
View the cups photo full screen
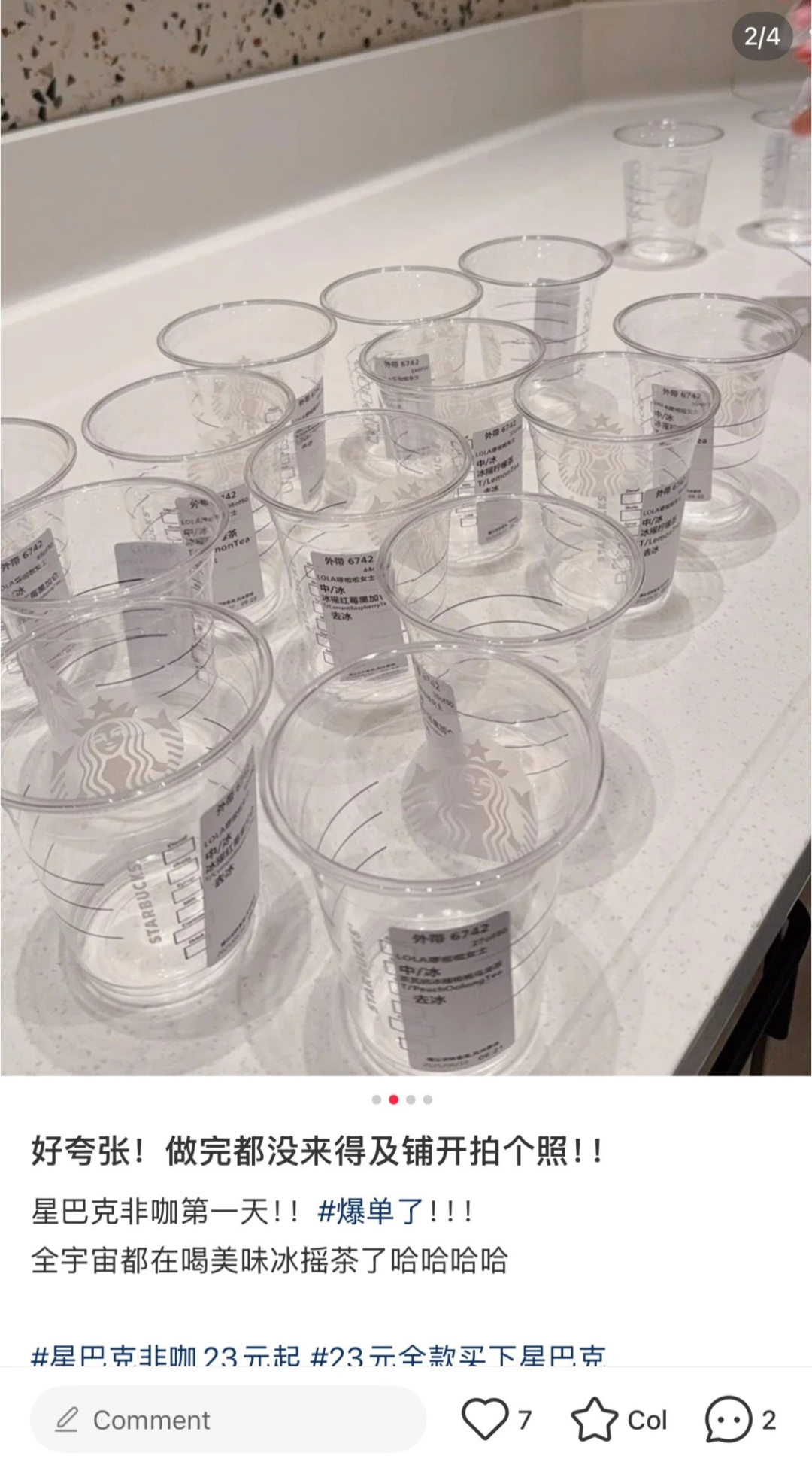[406, 538]
